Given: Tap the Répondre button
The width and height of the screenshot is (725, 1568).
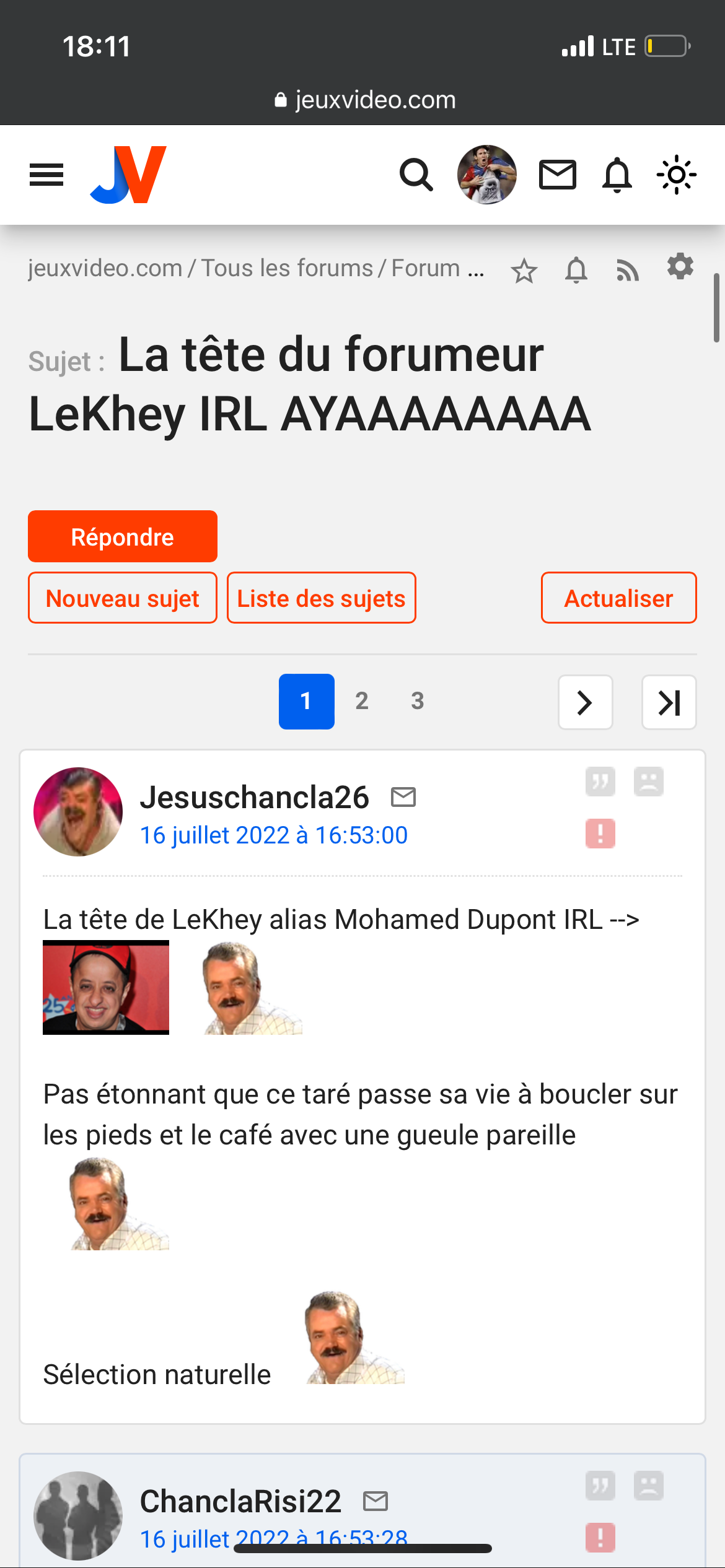Looking at the screenshot, I should (123, 536).
